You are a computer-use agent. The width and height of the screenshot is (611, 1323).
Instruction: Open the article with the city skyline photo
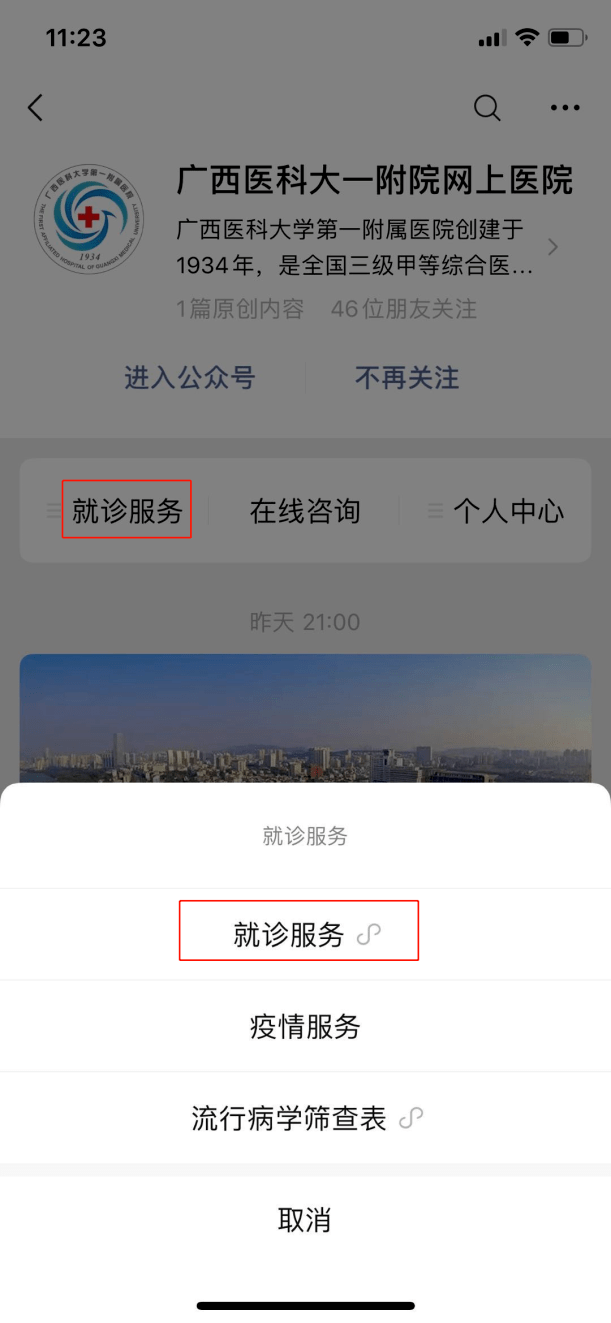305,718
